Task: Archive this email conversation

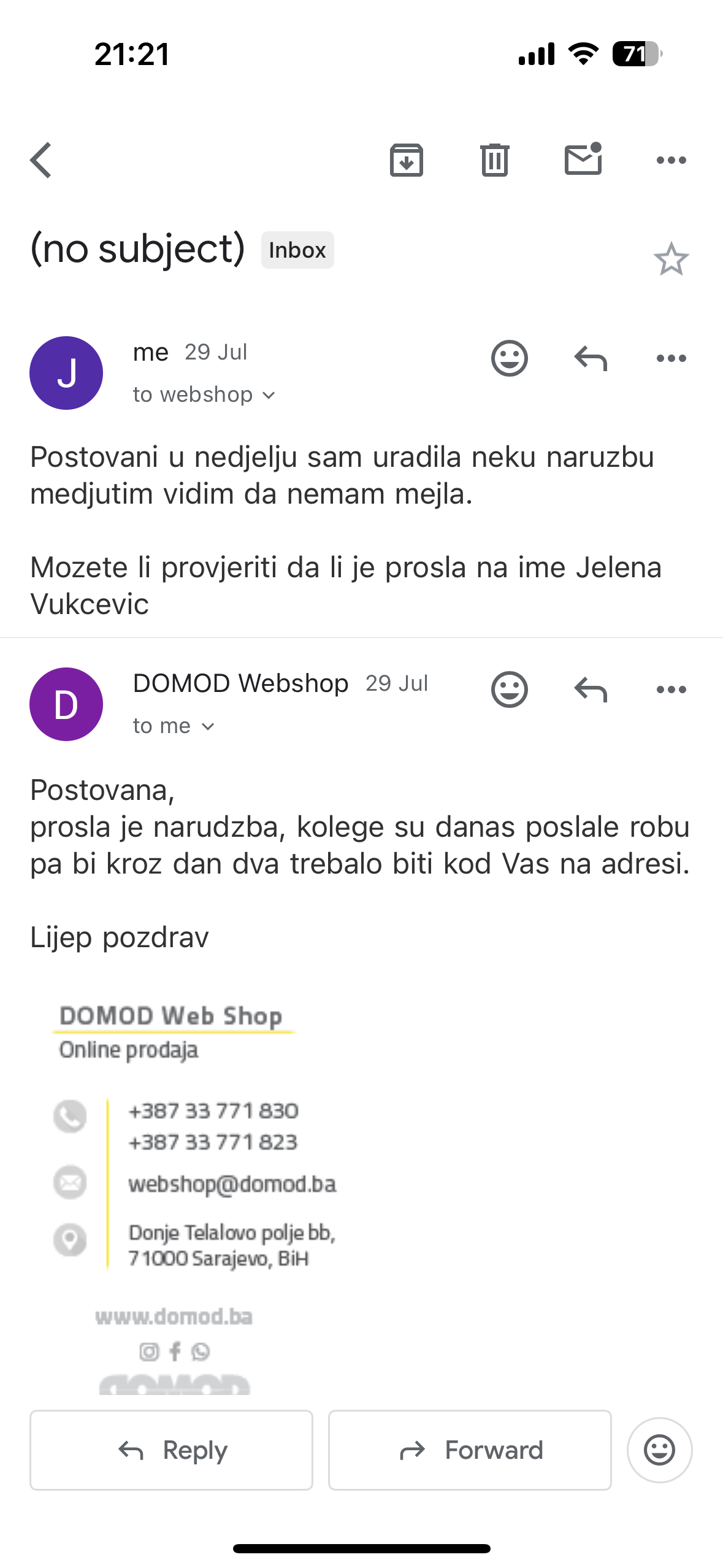Action: pos(406,160)
